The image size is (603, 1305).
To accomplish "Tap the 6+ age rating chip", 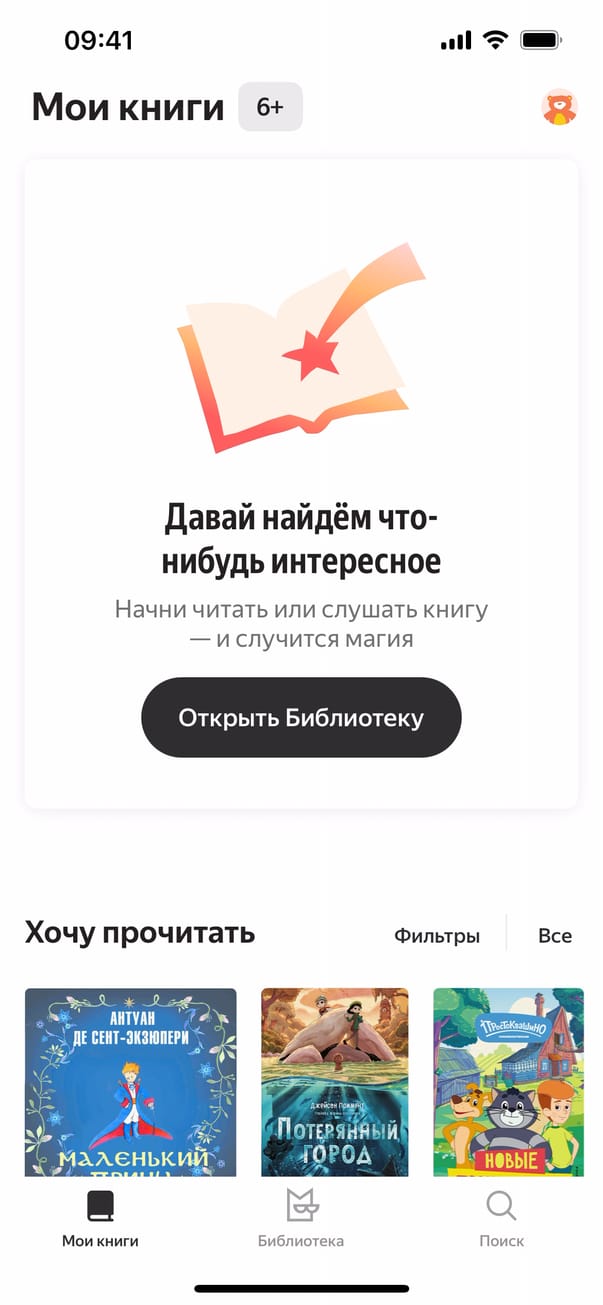I will click(270, 107).
